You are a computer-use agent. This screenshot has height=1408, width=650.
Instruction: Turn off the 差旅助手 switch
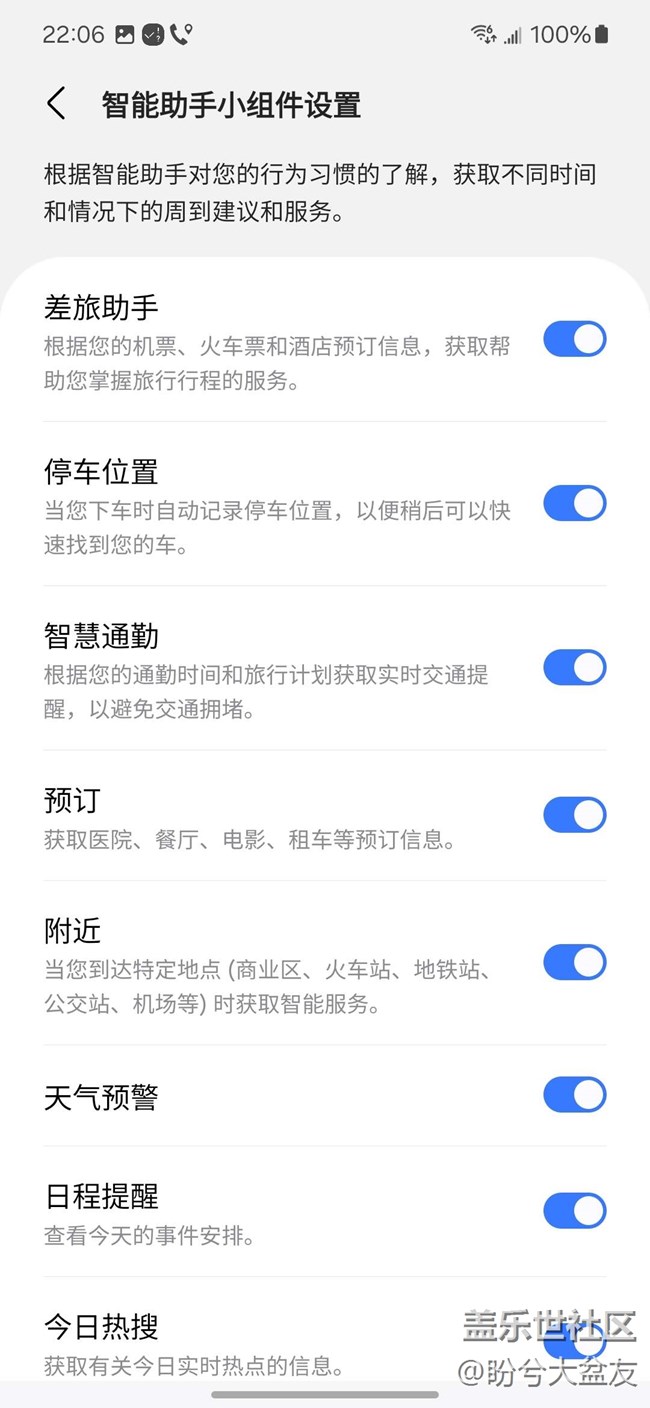click(x=574, y=339)
